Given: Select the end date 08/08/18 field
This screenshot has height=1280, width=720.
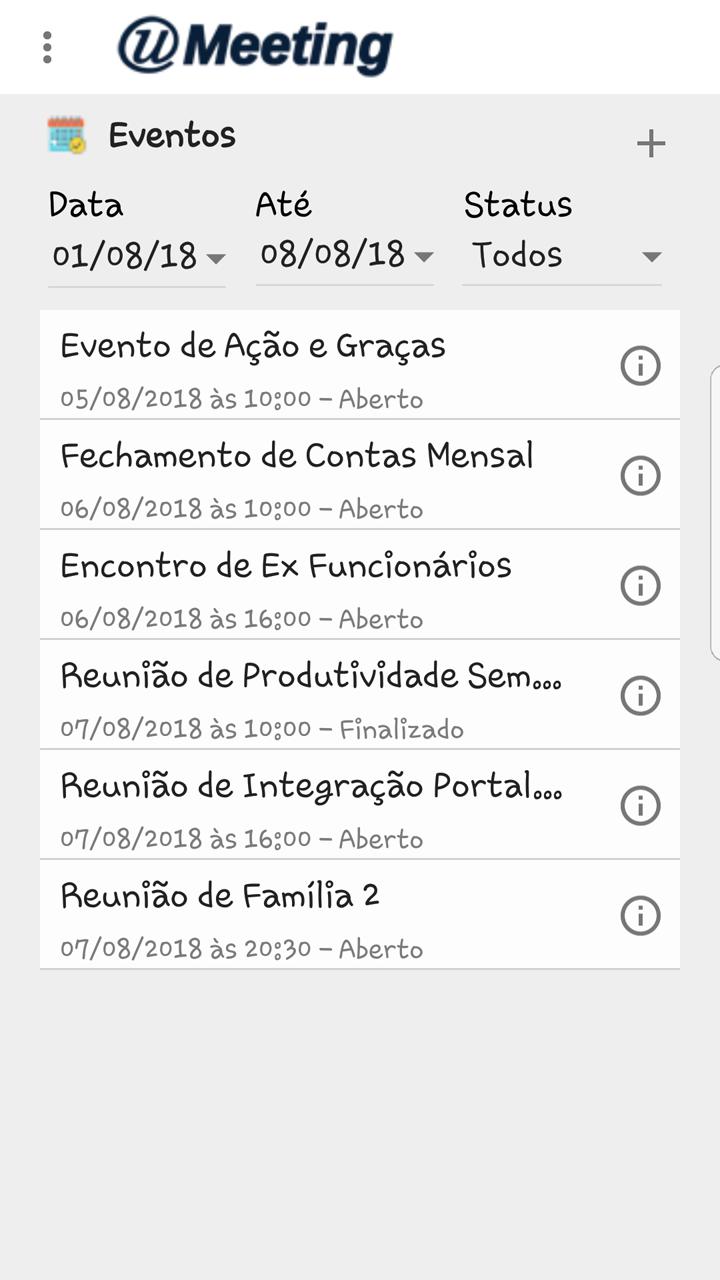Looking at the screenshot, I should [x=330, y=255].
